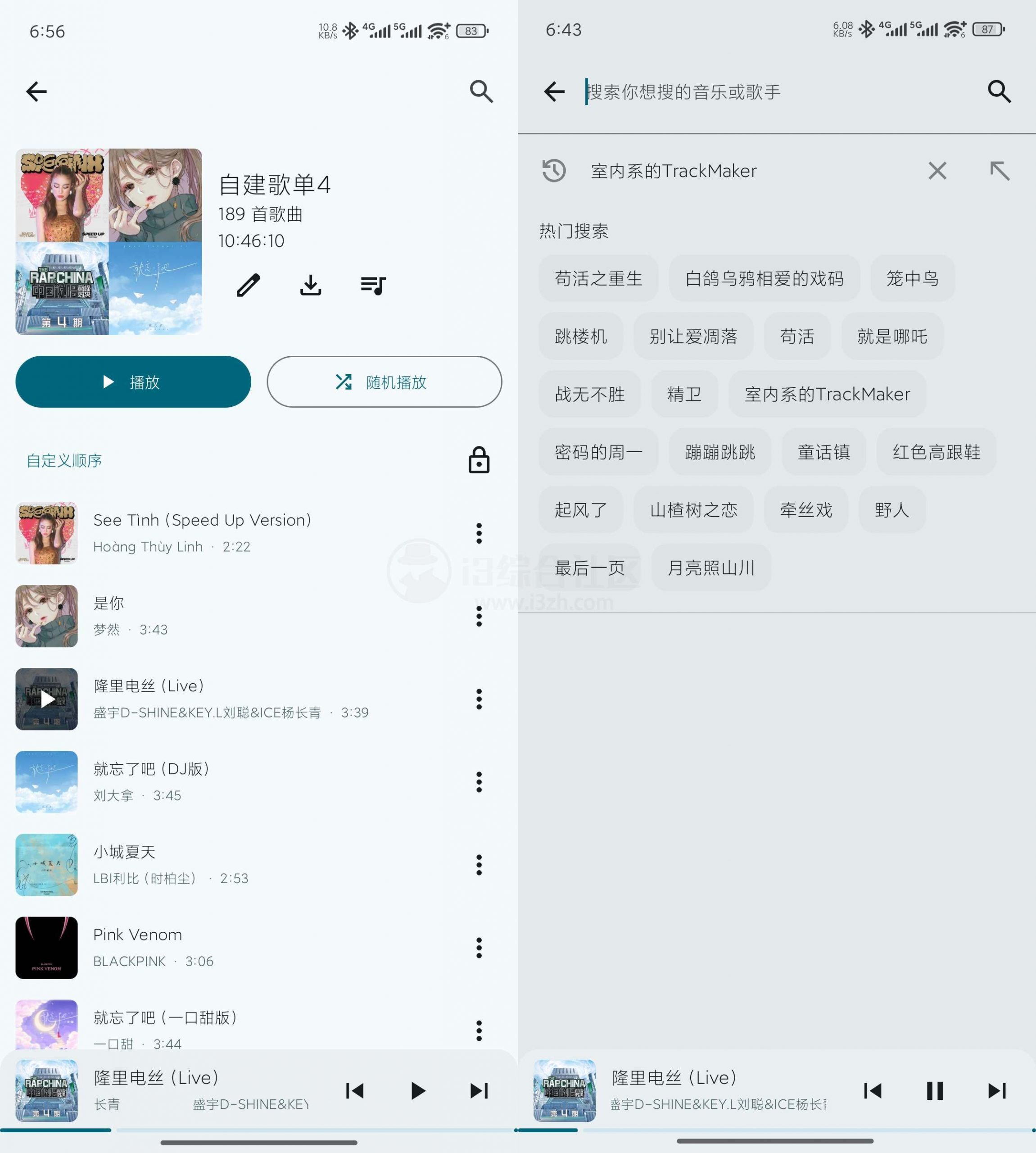This screenshot has width=1036, height=1153.
Task: Tap the playback progress bar at bottom
Action: tap(259, 1129)
